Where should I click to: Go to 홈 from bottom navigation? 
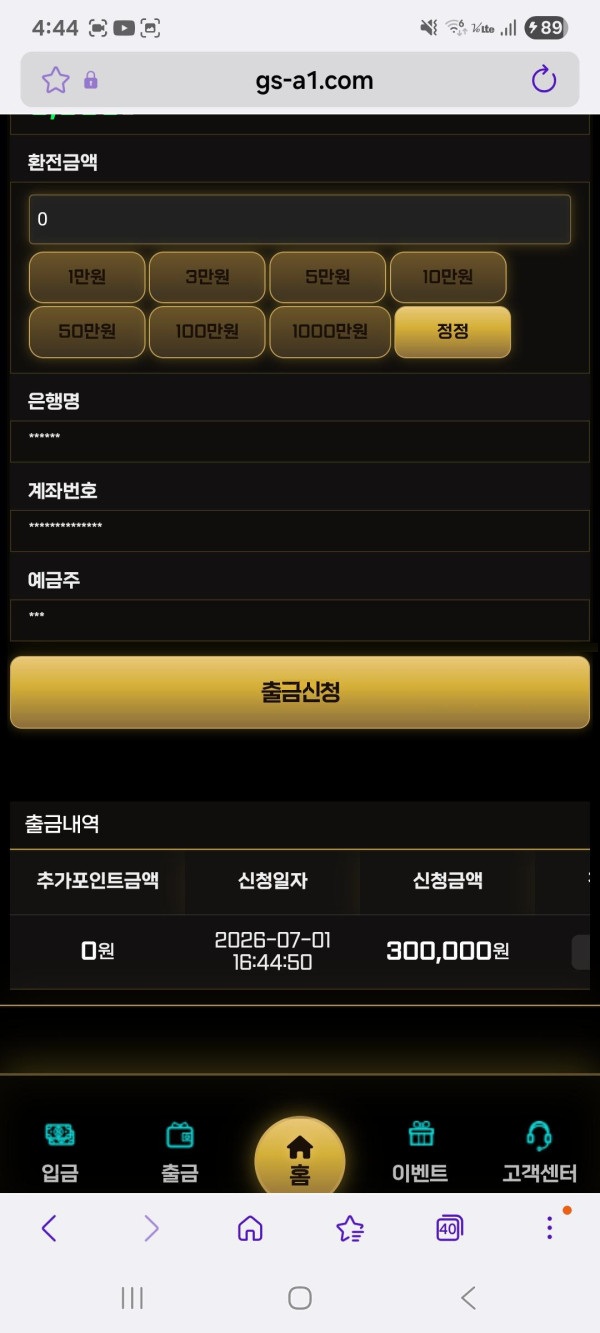[300, 1158]
